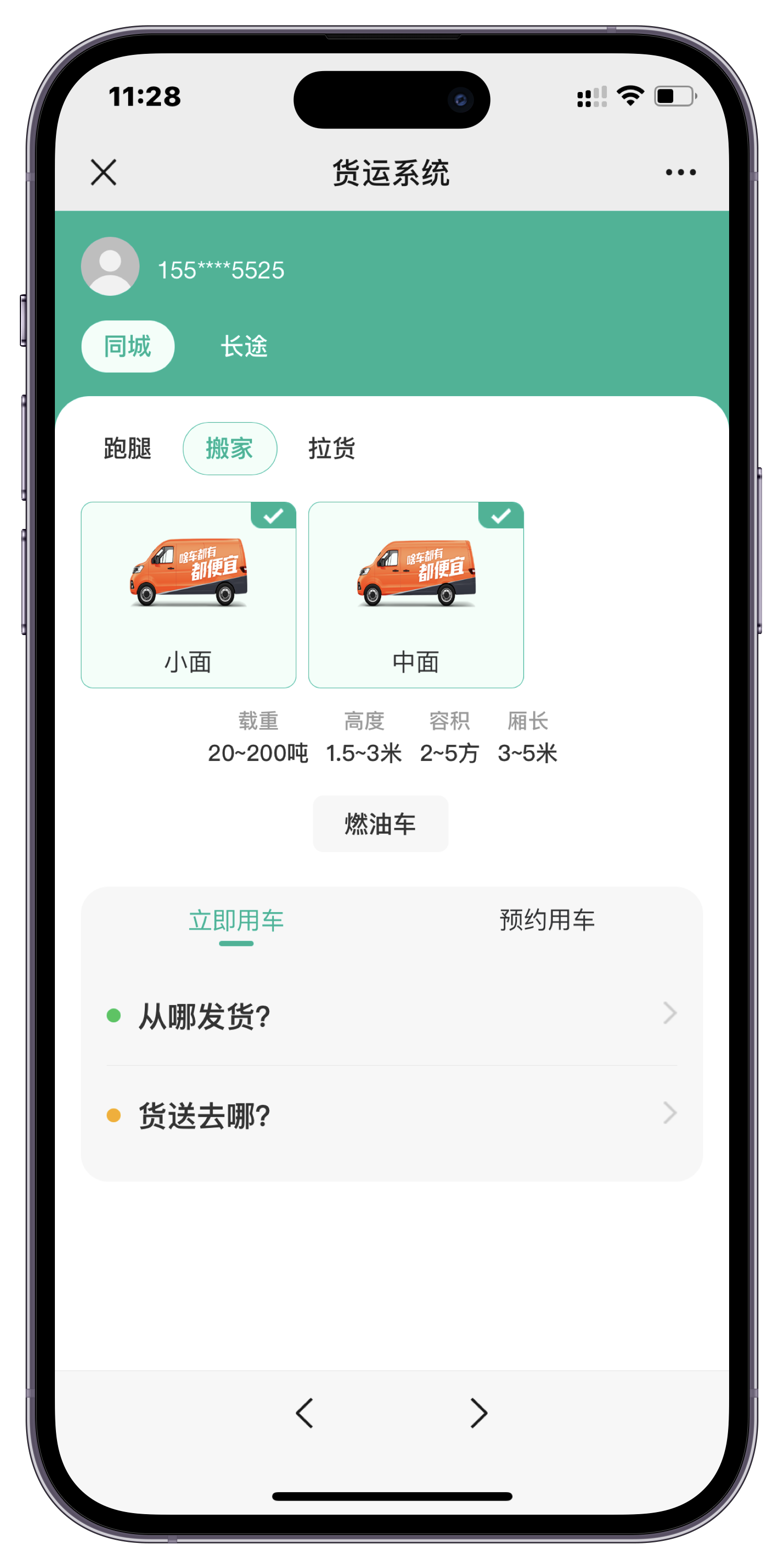The image size is (784, 1568).
Task: Go back with the bottom left arrow
Action: click(x=304, y=1413)
